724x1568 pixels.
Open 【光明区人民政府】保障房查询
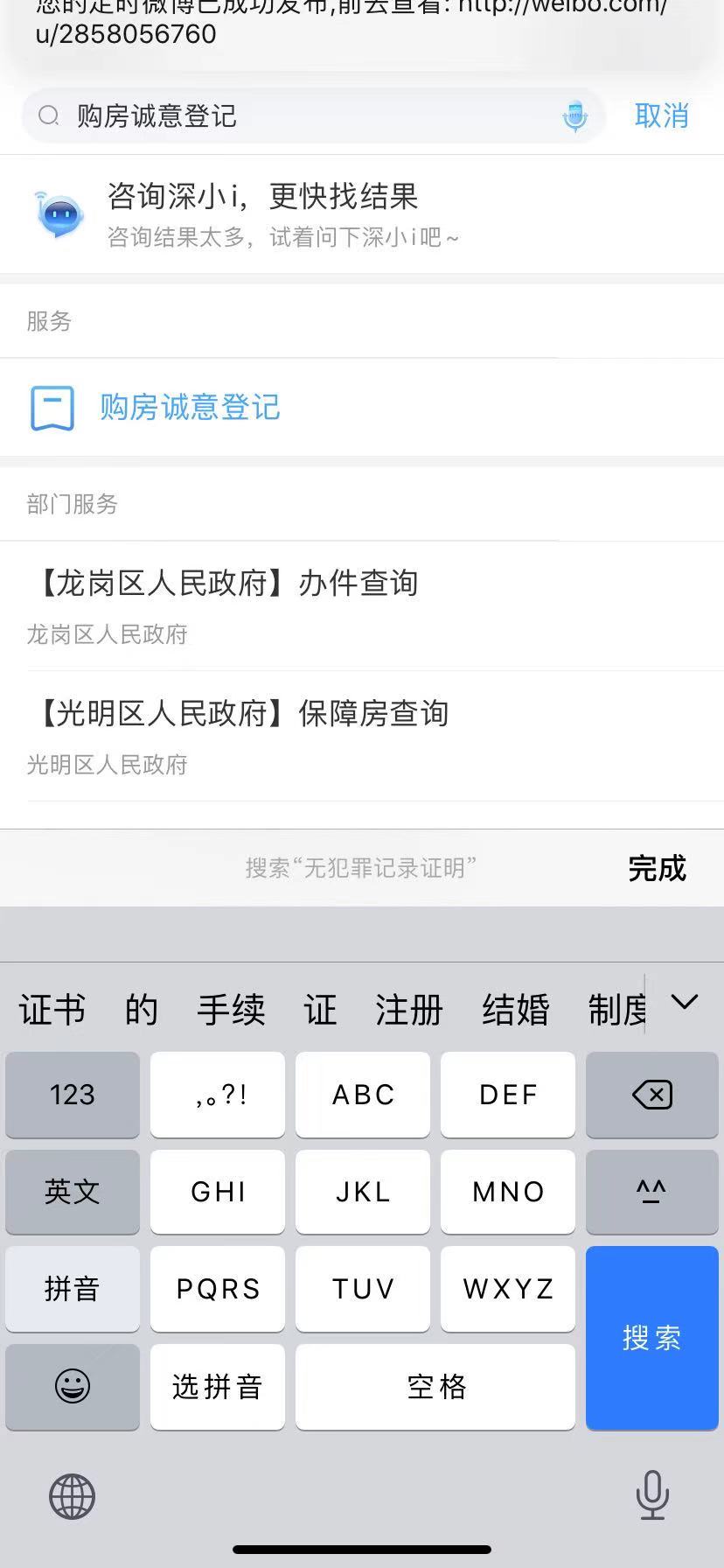[362, 736]
